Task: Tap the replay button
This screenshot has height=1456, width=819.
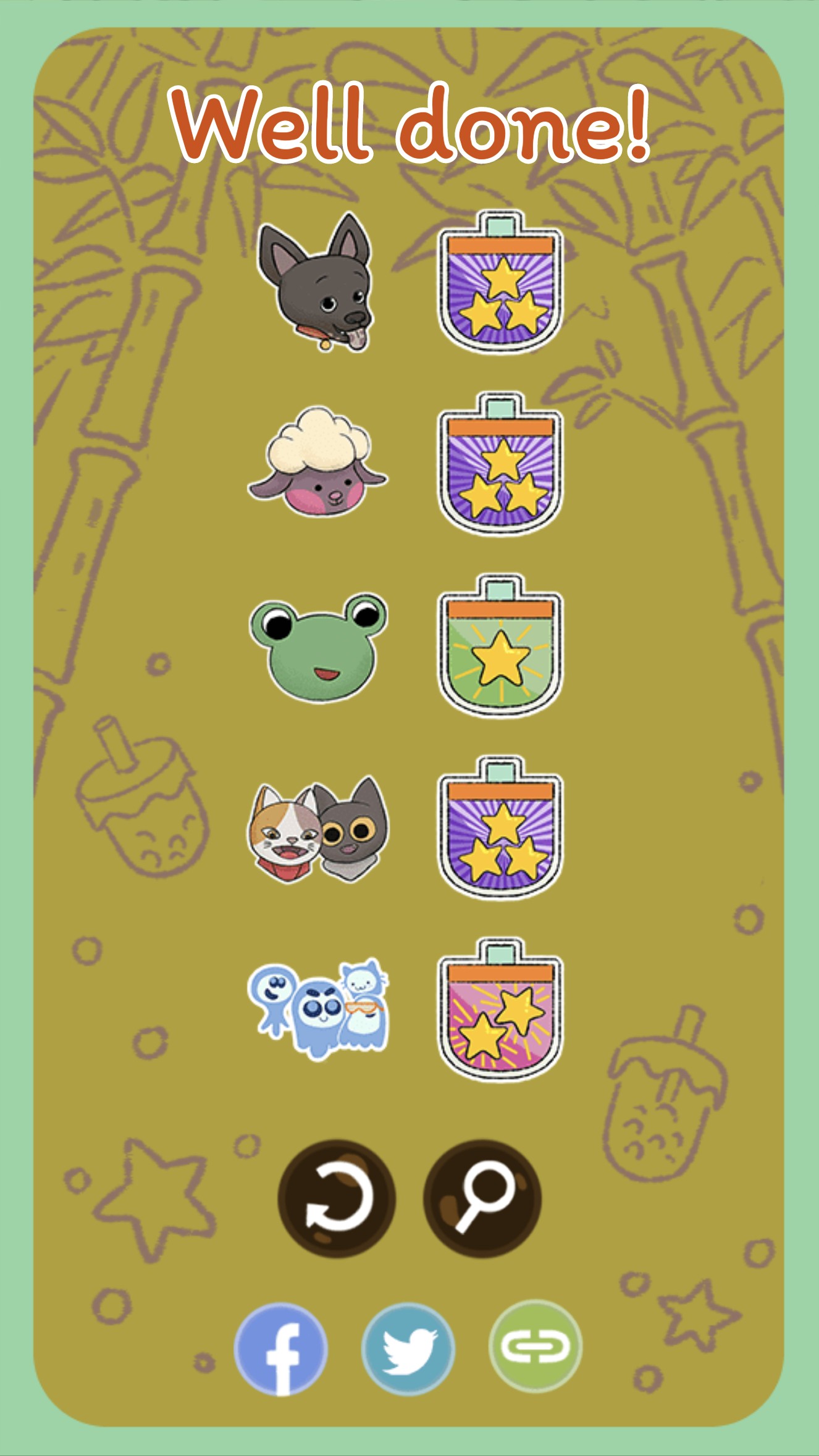Action: 337,1198
